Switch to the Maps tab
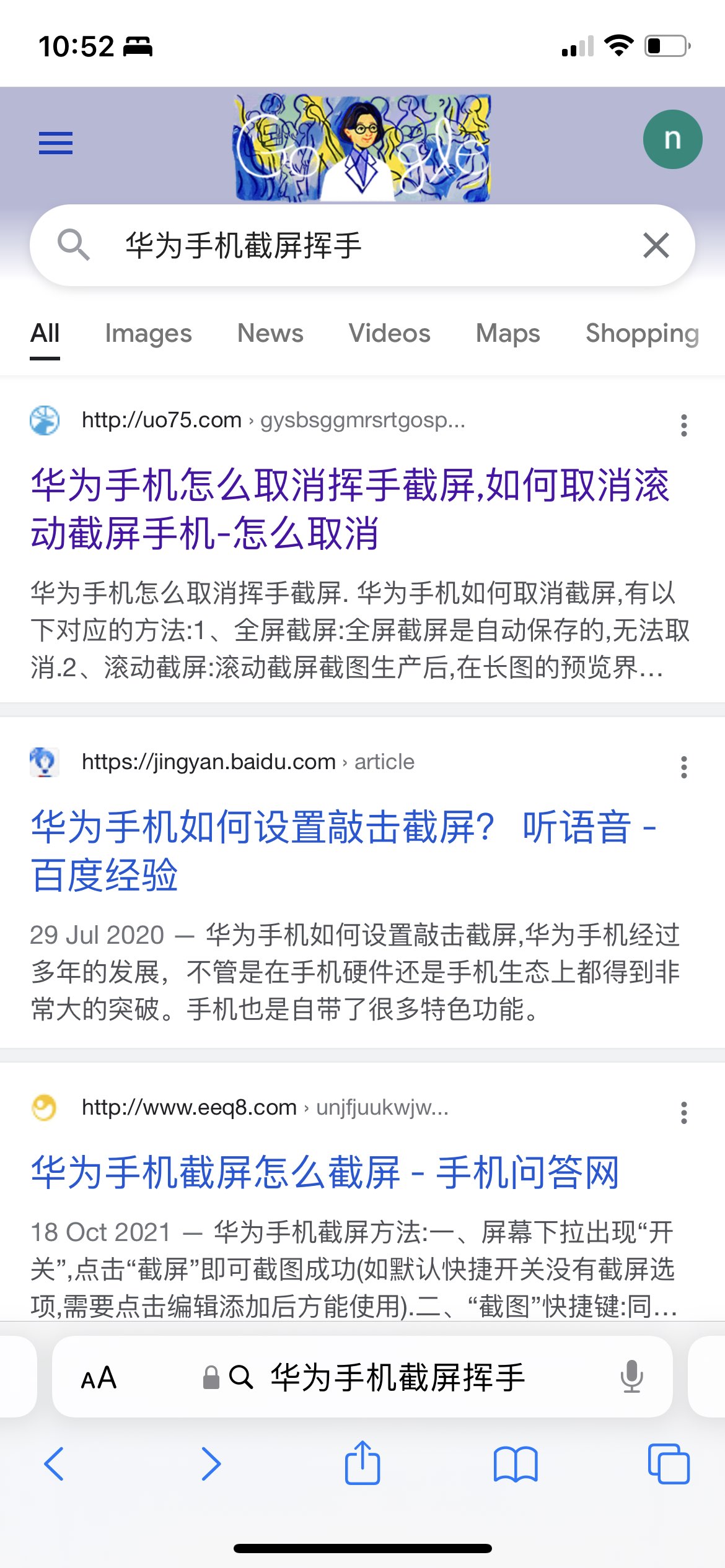The height and width of the screenshot is (1568, 725). pos(507,334)
